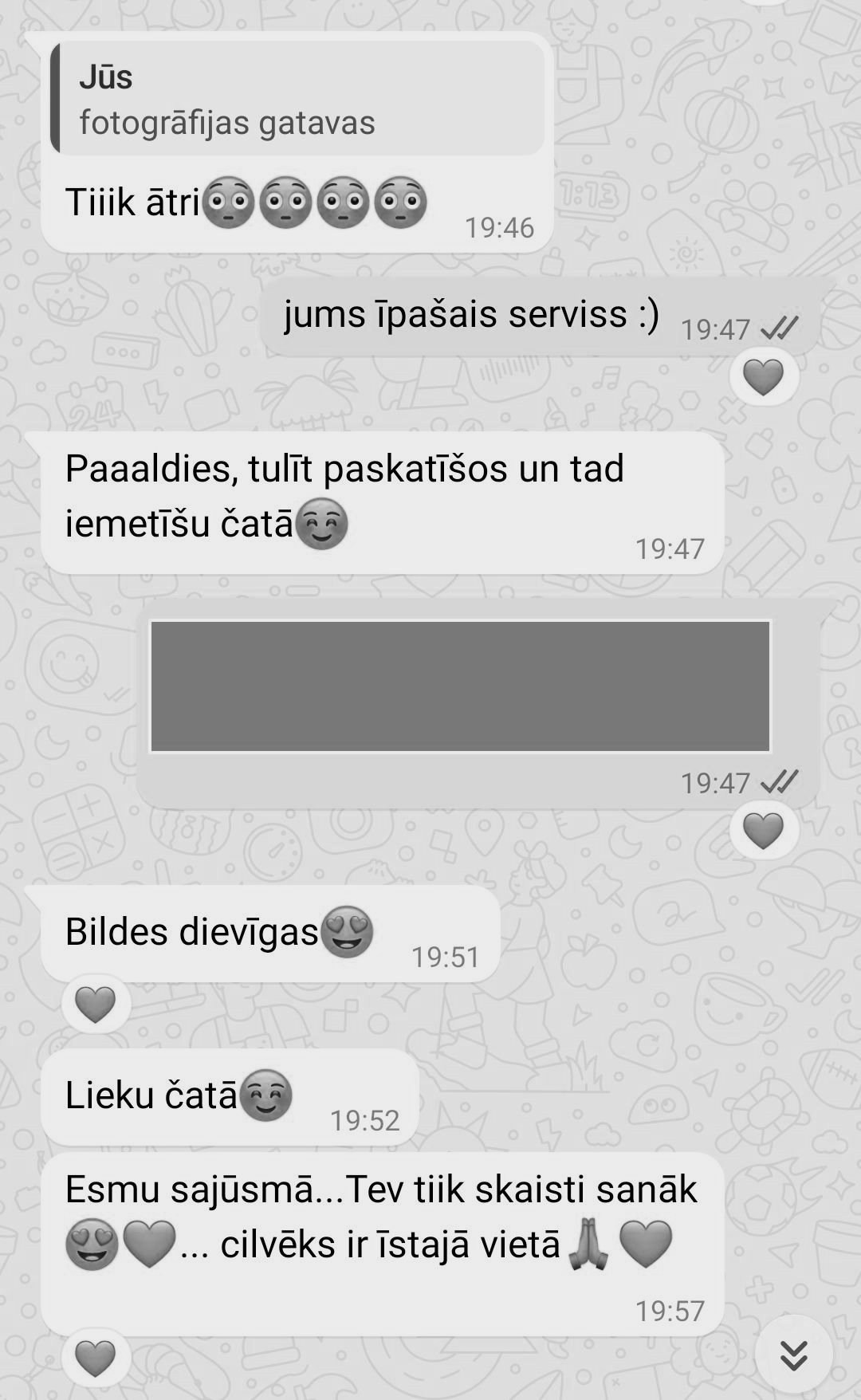Image resolution: width=861 pixels, height=1400 pixels.
Task: Jump to the bottom with double-chevron button
Action: click(793, 1355)
